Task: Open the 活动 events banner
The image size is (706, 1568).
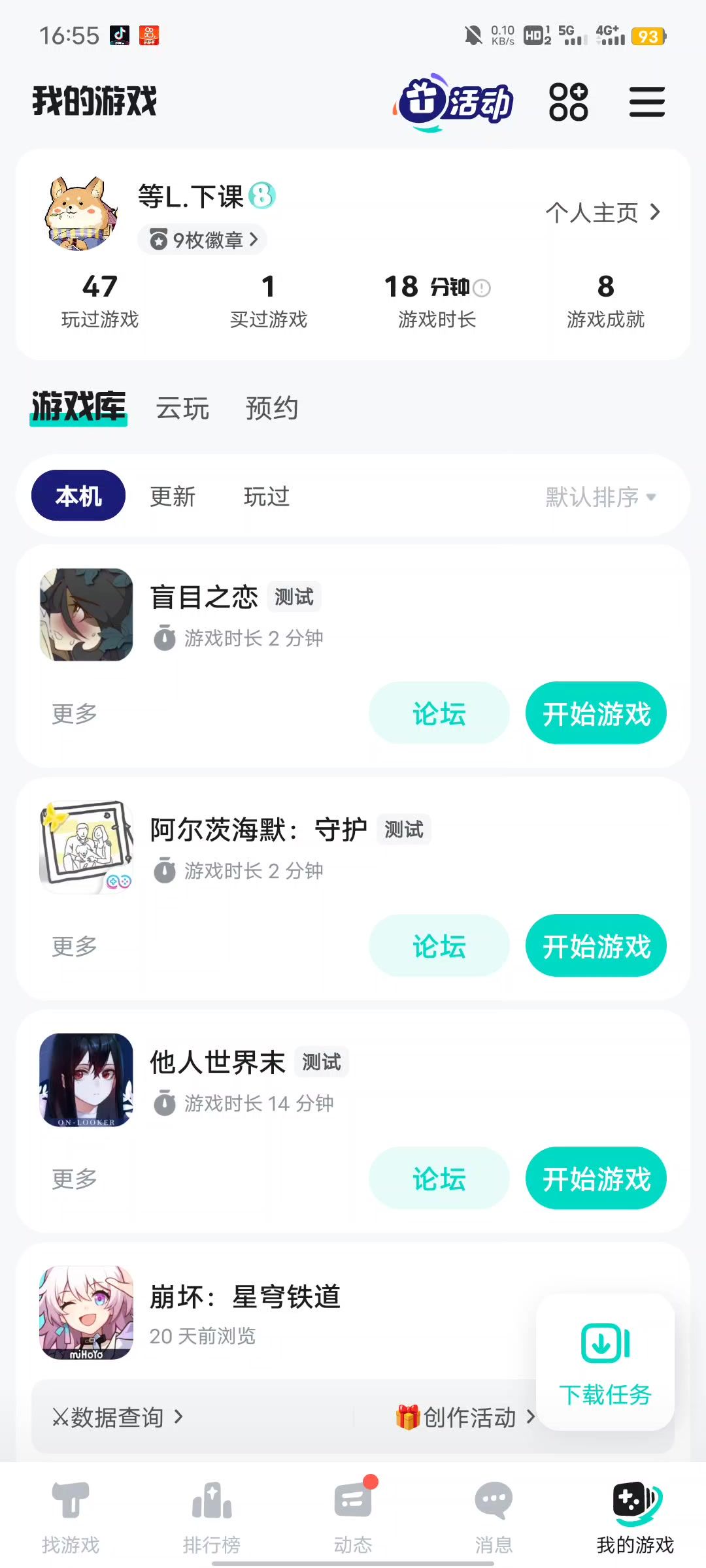Action: tap(455, 102)
